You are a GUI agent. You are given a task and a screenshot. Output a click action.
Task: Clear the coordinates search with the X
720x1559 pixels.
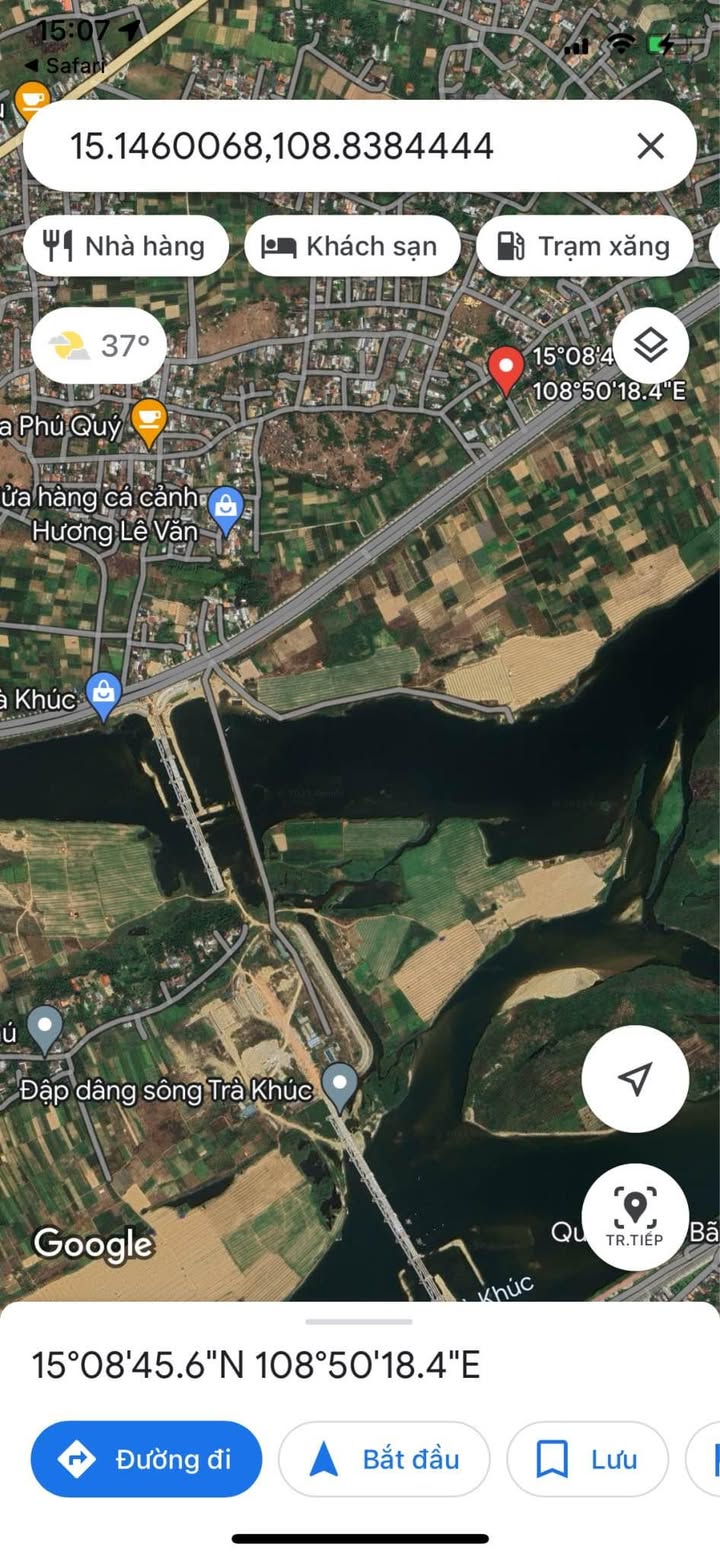pos(650,147)
